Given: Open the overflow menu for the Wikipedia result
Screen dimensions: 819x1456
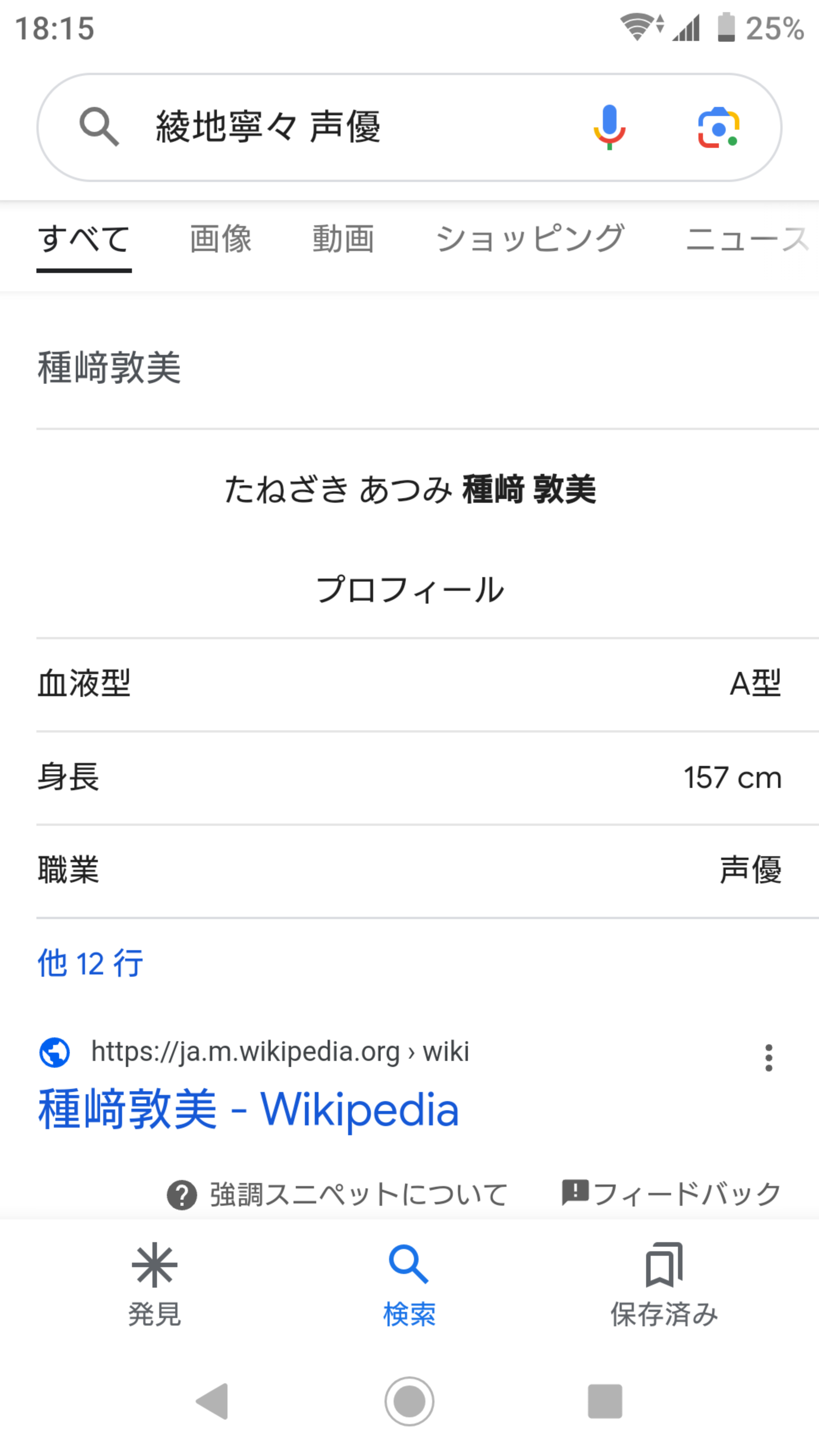Looking at the screenshot, I should tap(768, 1057).
